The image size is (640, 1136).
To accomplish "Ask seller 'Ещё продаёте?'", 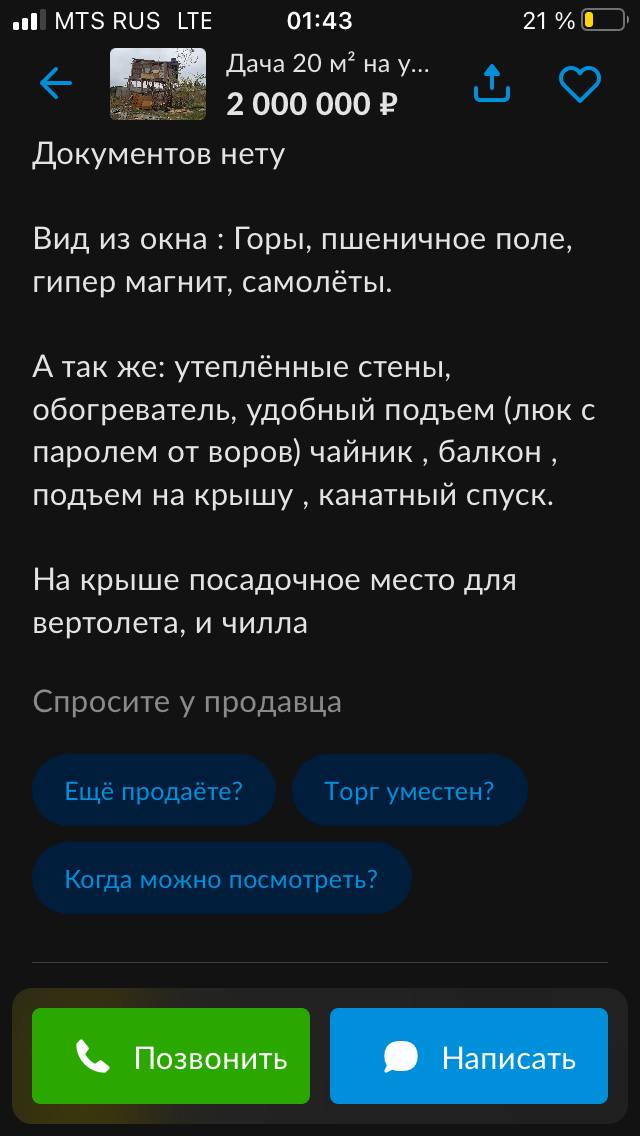I will (154, 792).
